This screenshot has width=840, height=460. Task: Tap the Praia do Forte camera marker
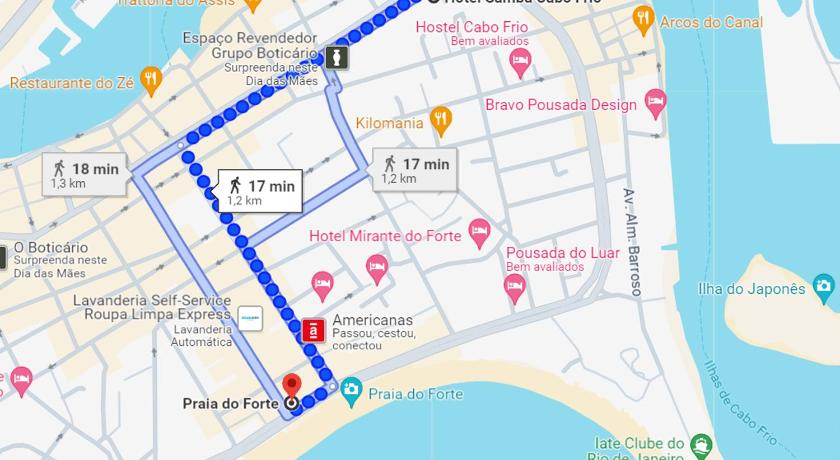[x=351, y=393]
